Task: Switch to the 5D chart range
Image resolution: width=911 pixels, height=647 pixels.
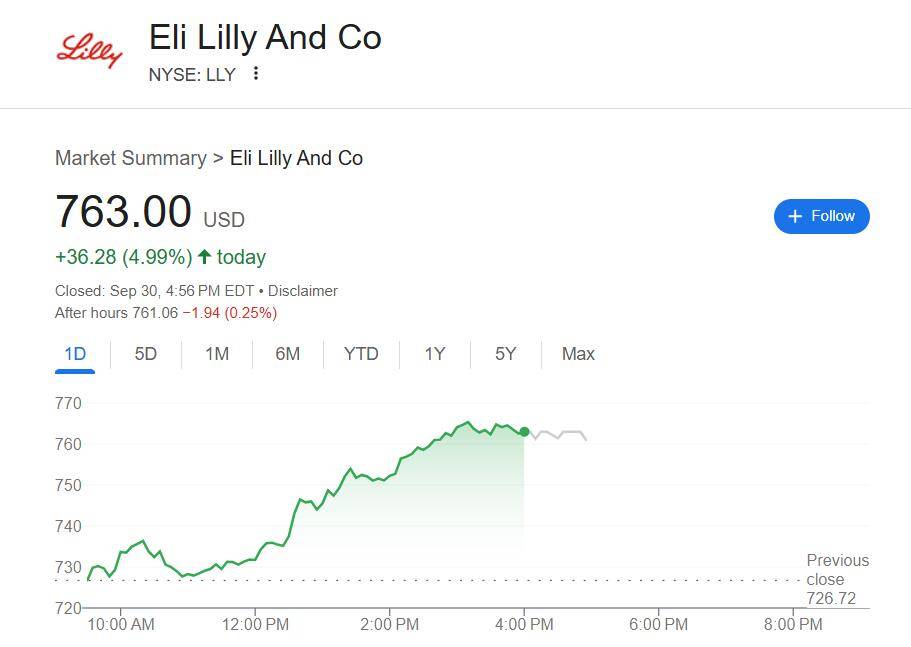Action: (x=146, y=354)
